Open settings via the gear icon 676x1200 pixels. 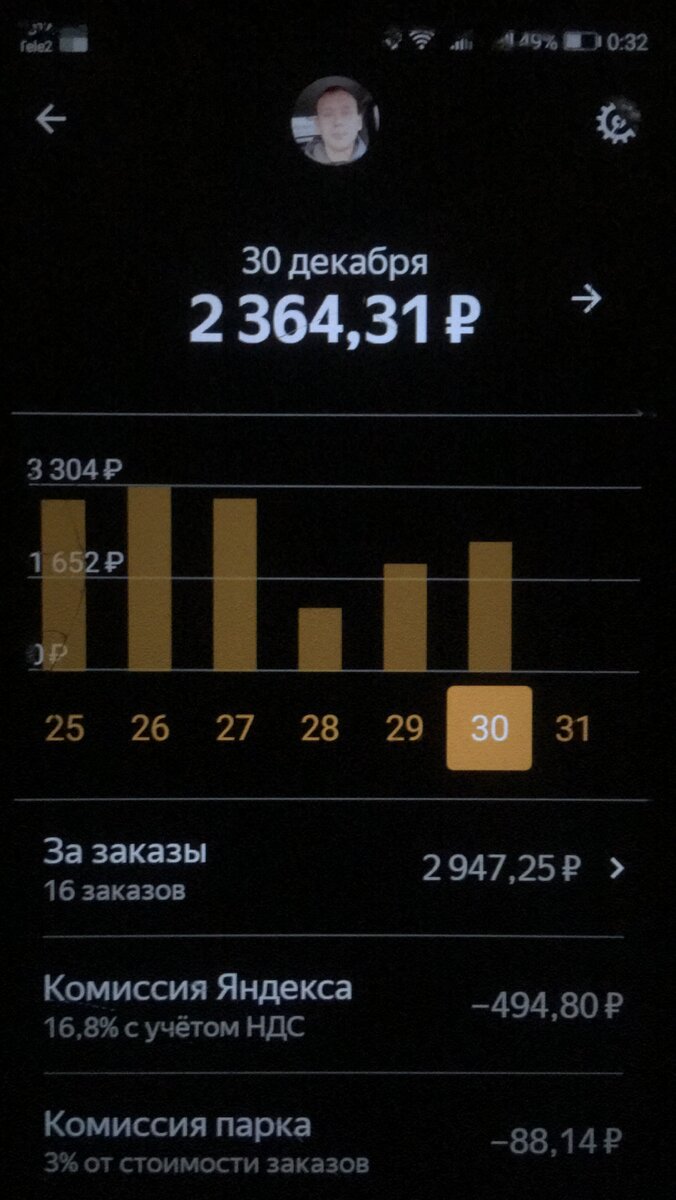coord(616,122)
